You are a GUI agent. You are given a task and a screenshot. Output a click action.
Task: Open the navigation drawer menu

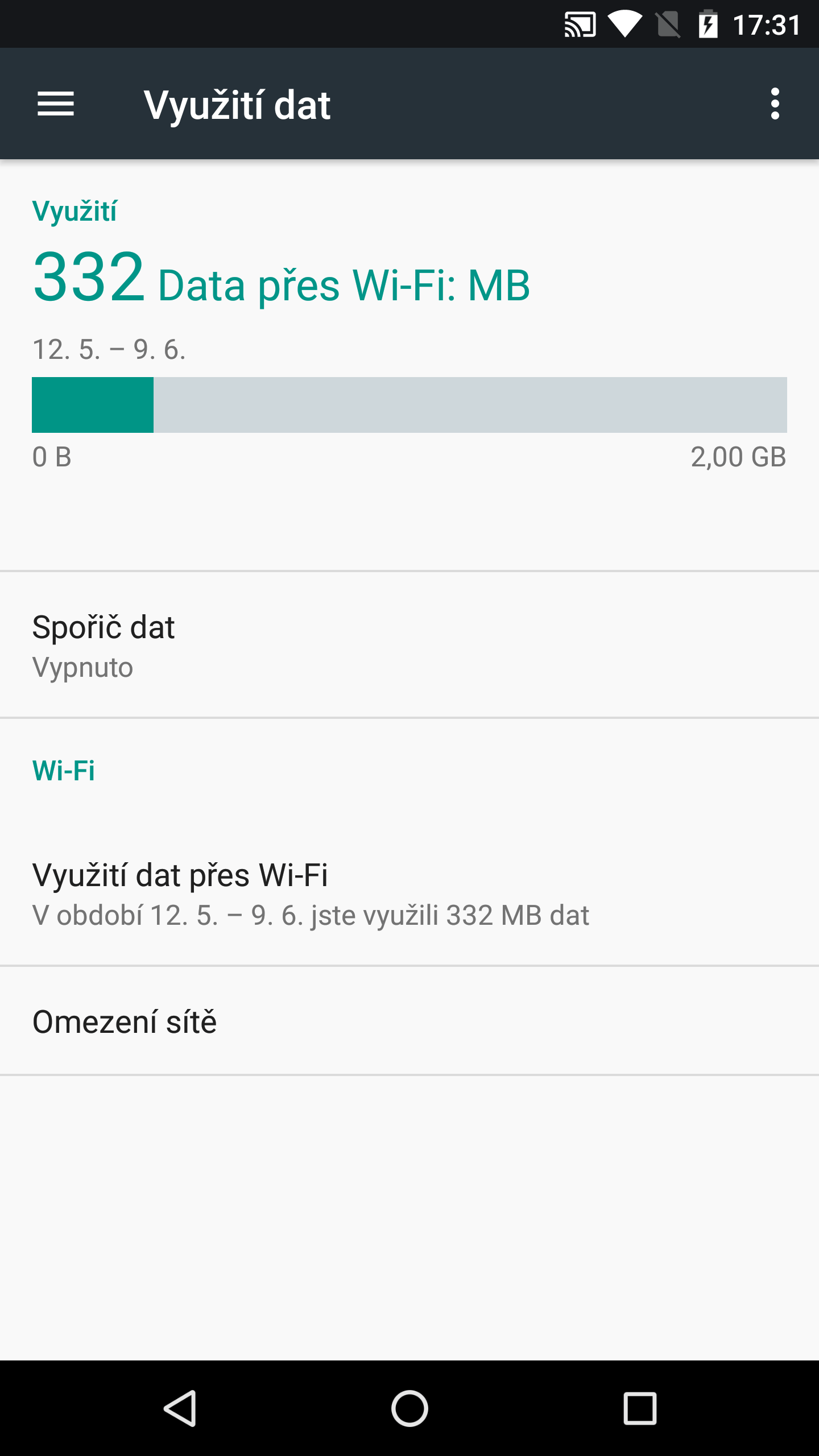(x=56, y=104)
